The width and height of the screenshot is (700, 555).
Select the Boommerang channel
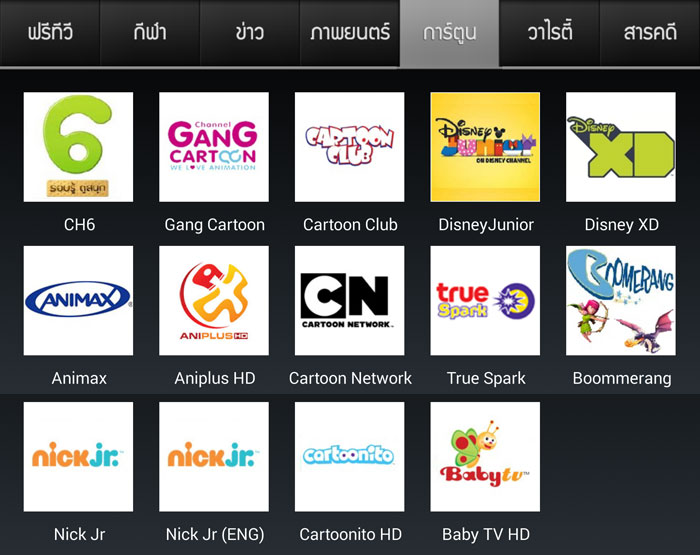(x=621, y=301)
